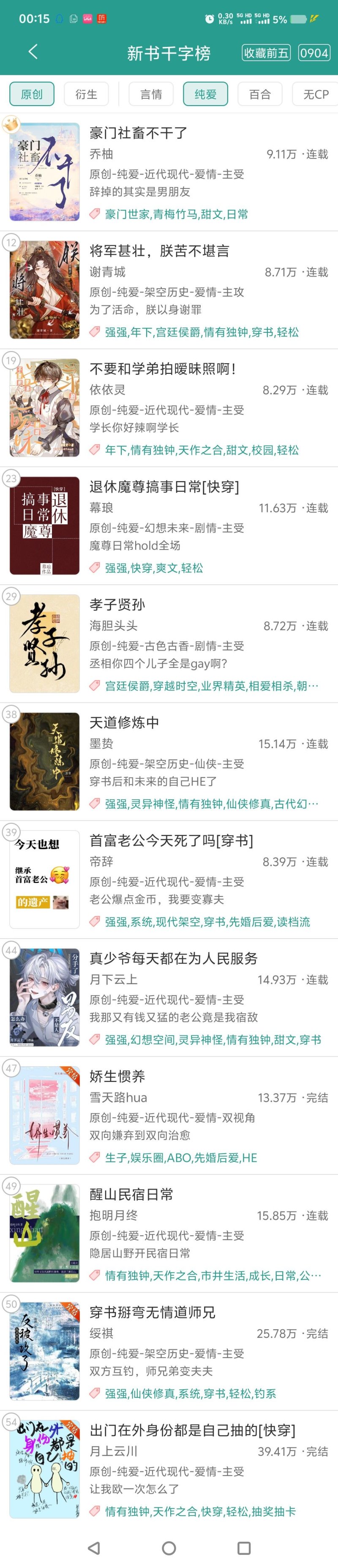Open 真少爷每天都在为人民服务
The height and width of the screenshot is (1568, 338).
[174, 959]
